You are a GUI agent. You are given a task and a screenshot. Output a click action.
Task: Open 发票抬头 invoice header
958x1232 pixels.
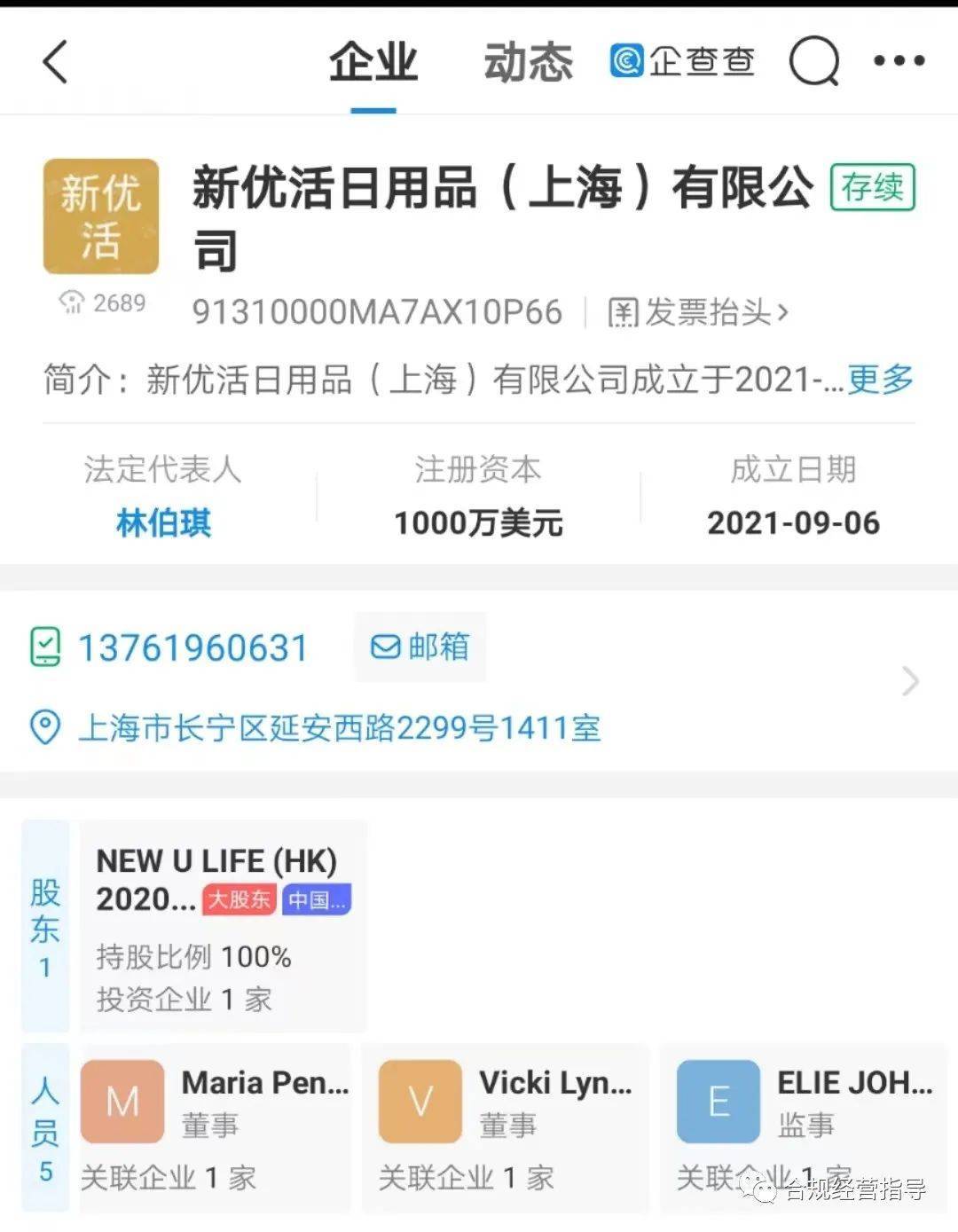698,312
